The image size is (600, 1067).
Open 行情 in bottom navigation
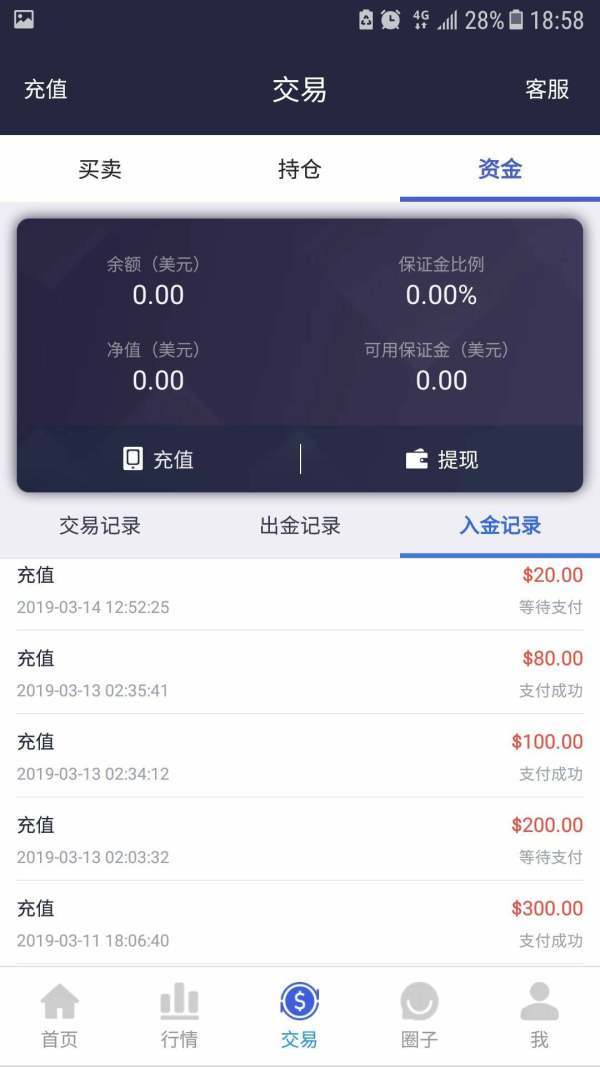[x=180, y=1015]
